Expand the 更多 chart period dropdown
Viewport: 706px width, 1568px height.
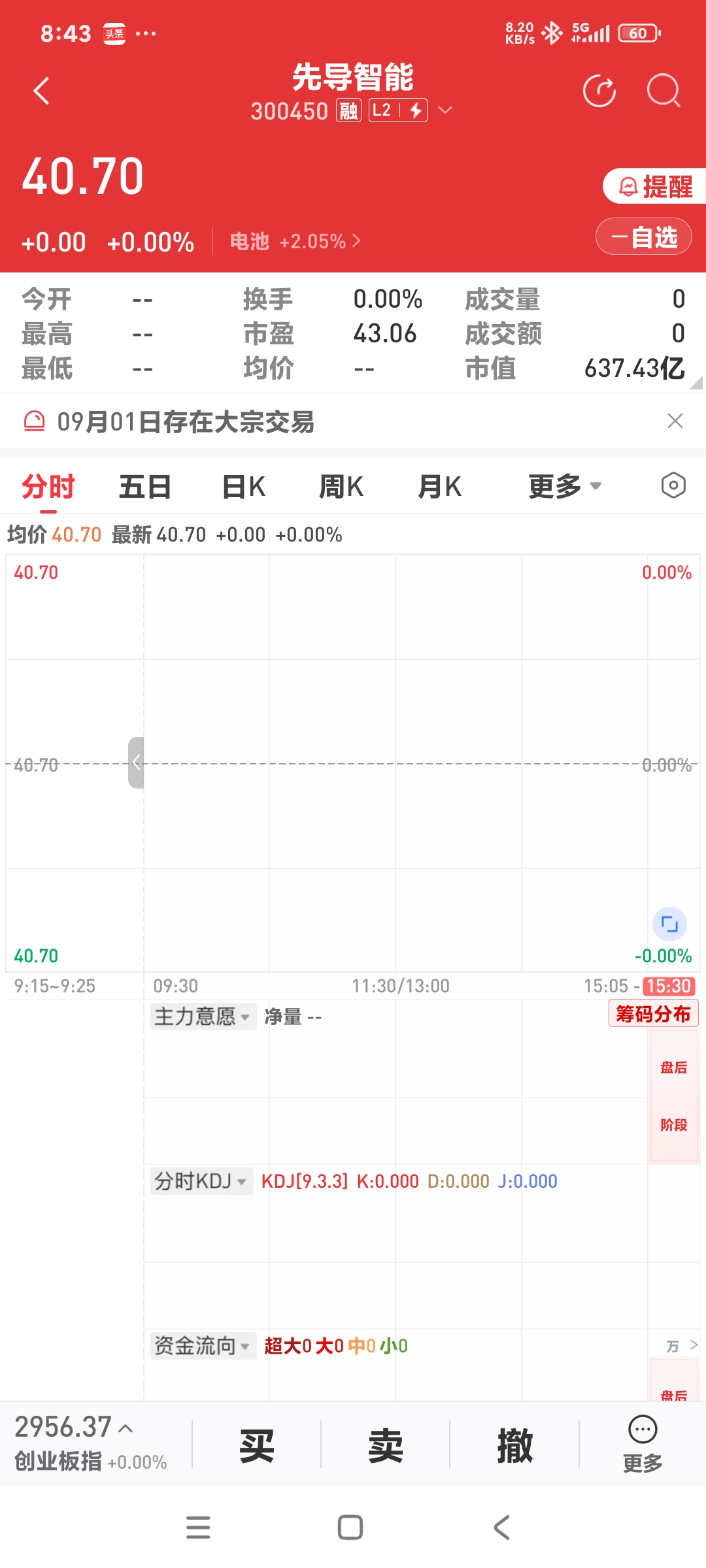(x=564, y=487)
